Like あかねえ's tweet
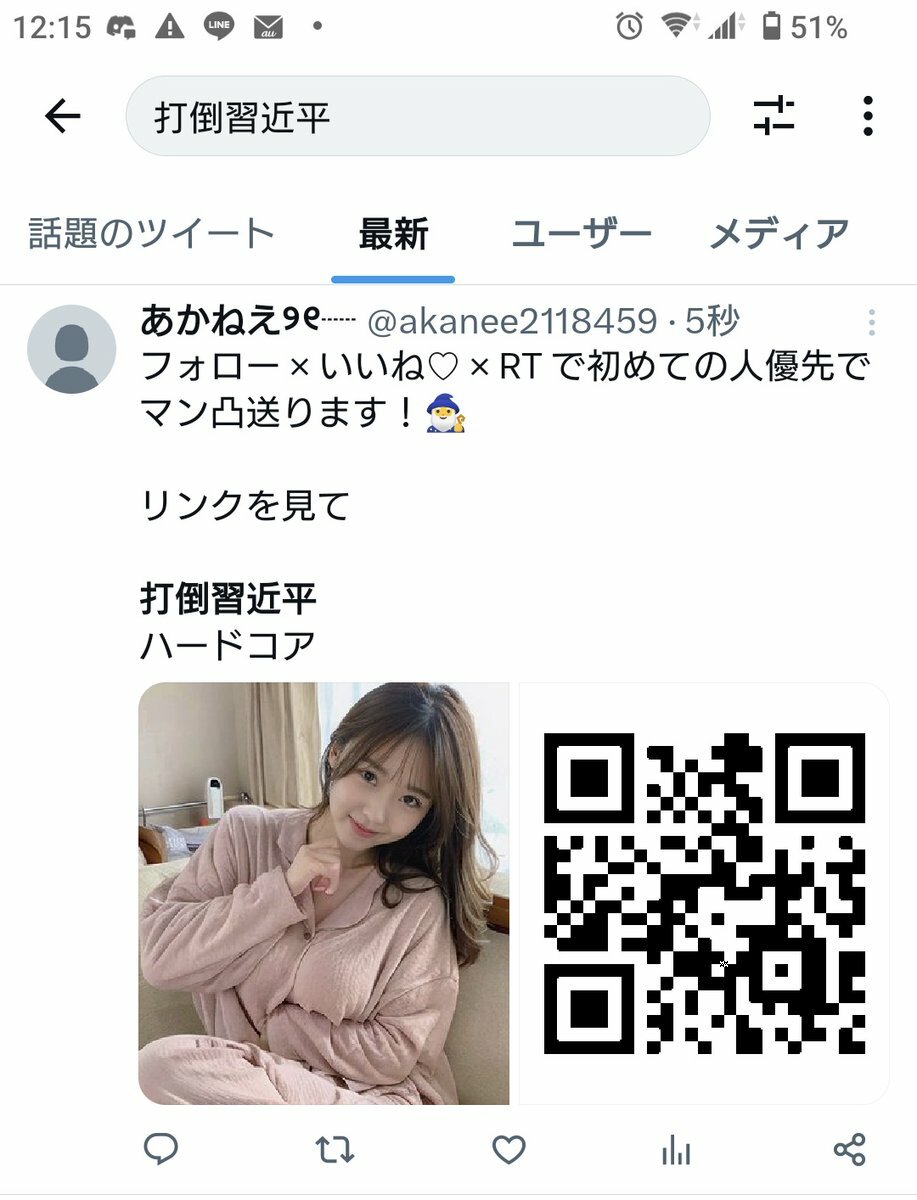 [x=508, y=1149]
